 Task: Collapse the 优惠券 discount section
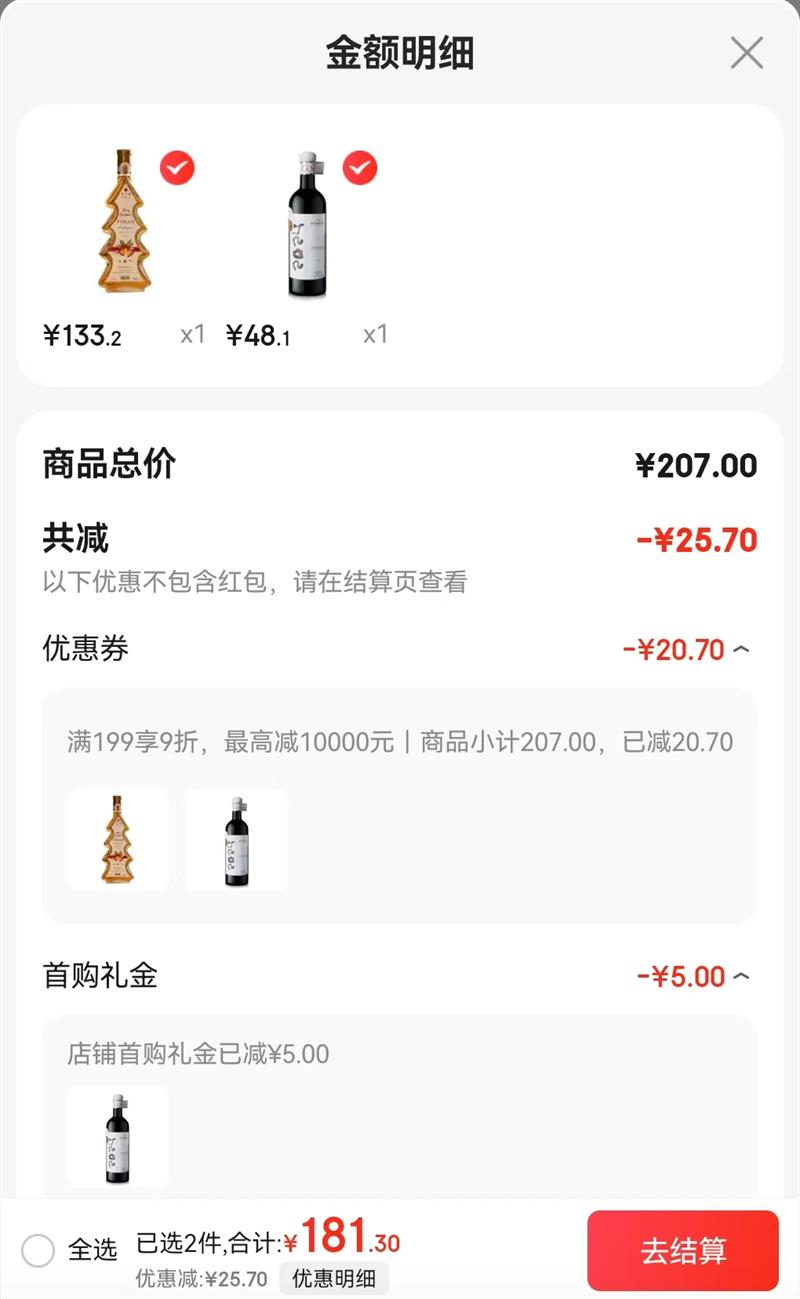(x=741, y=650)
